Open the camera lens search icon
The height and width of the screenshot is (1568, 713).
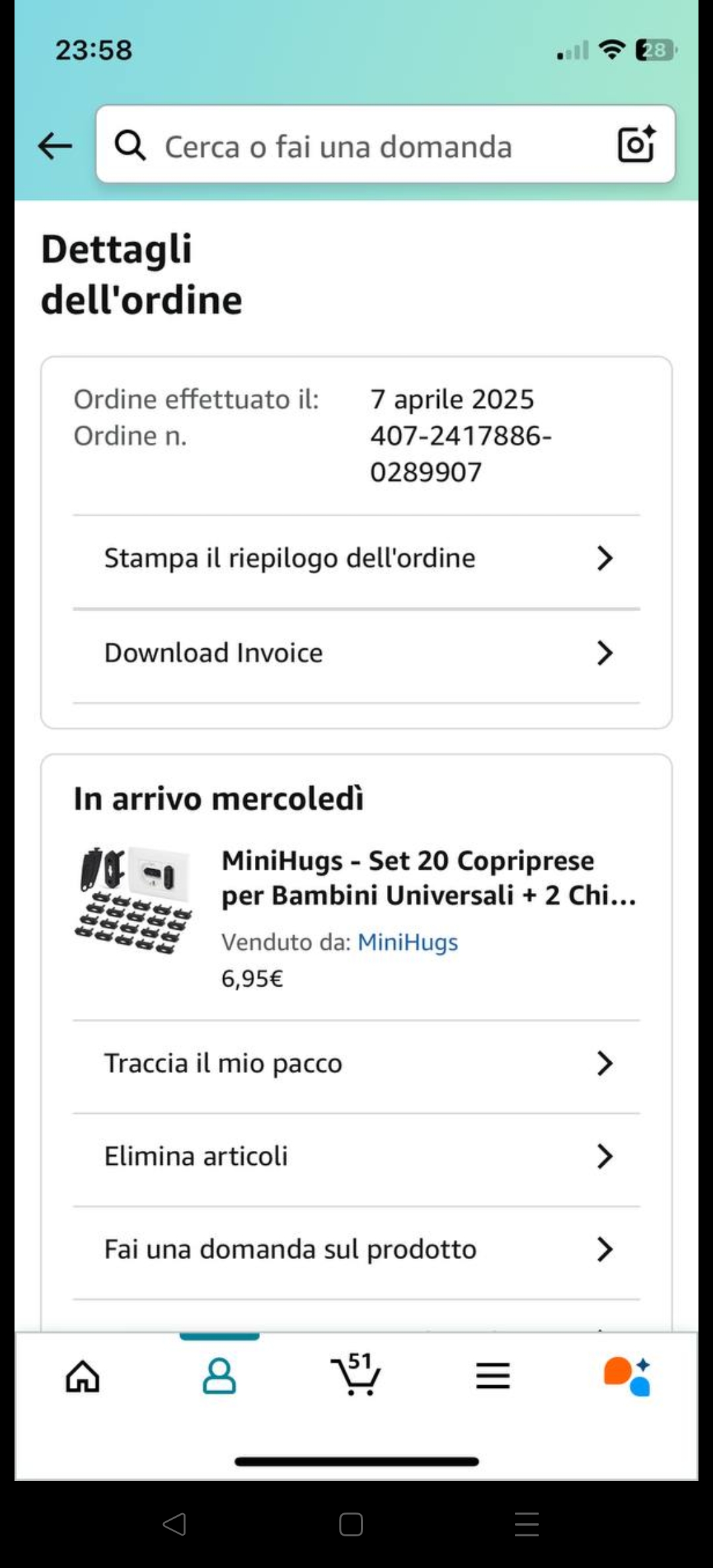(636, 145)
